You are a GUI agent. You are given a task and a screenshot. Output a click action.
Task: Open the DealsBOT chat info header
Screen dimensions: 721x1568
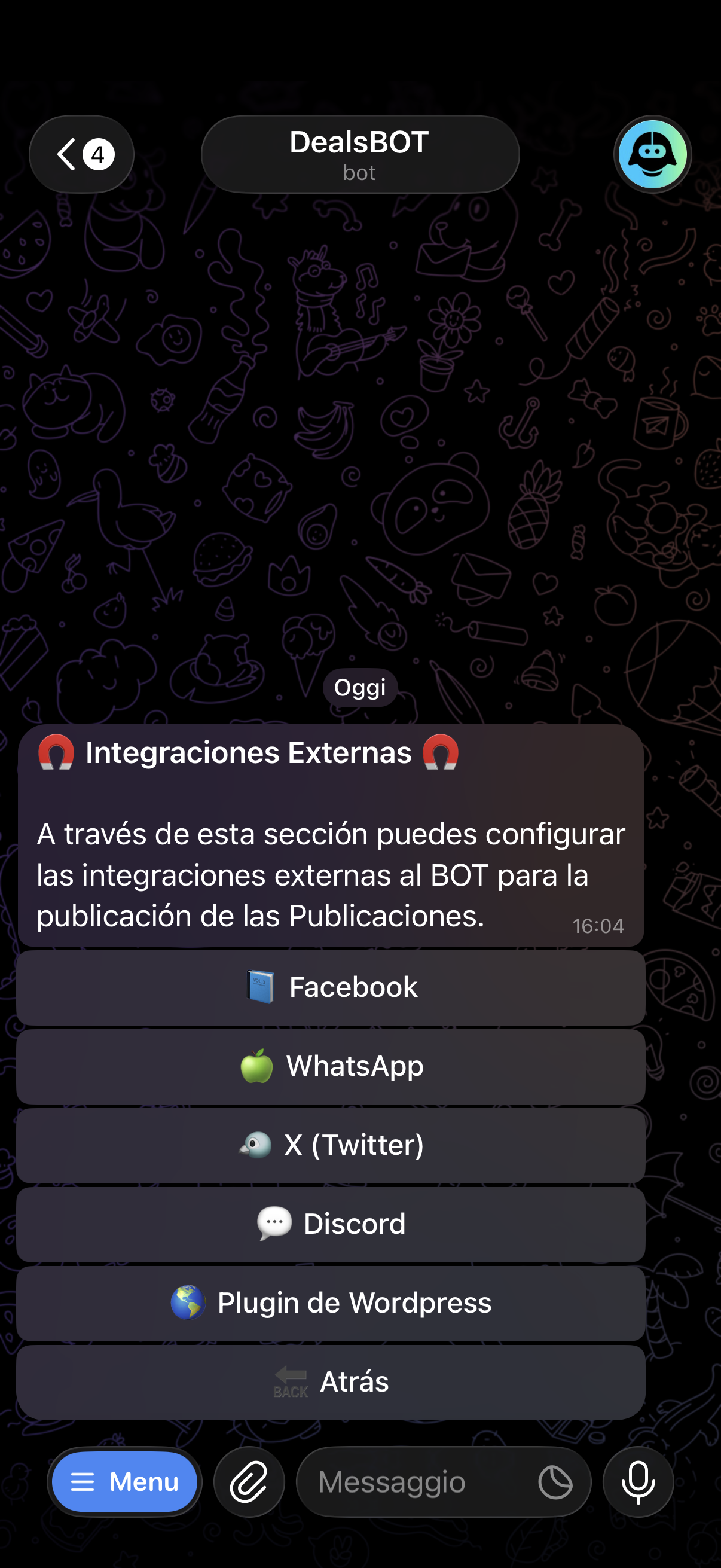tap(359, 155)
